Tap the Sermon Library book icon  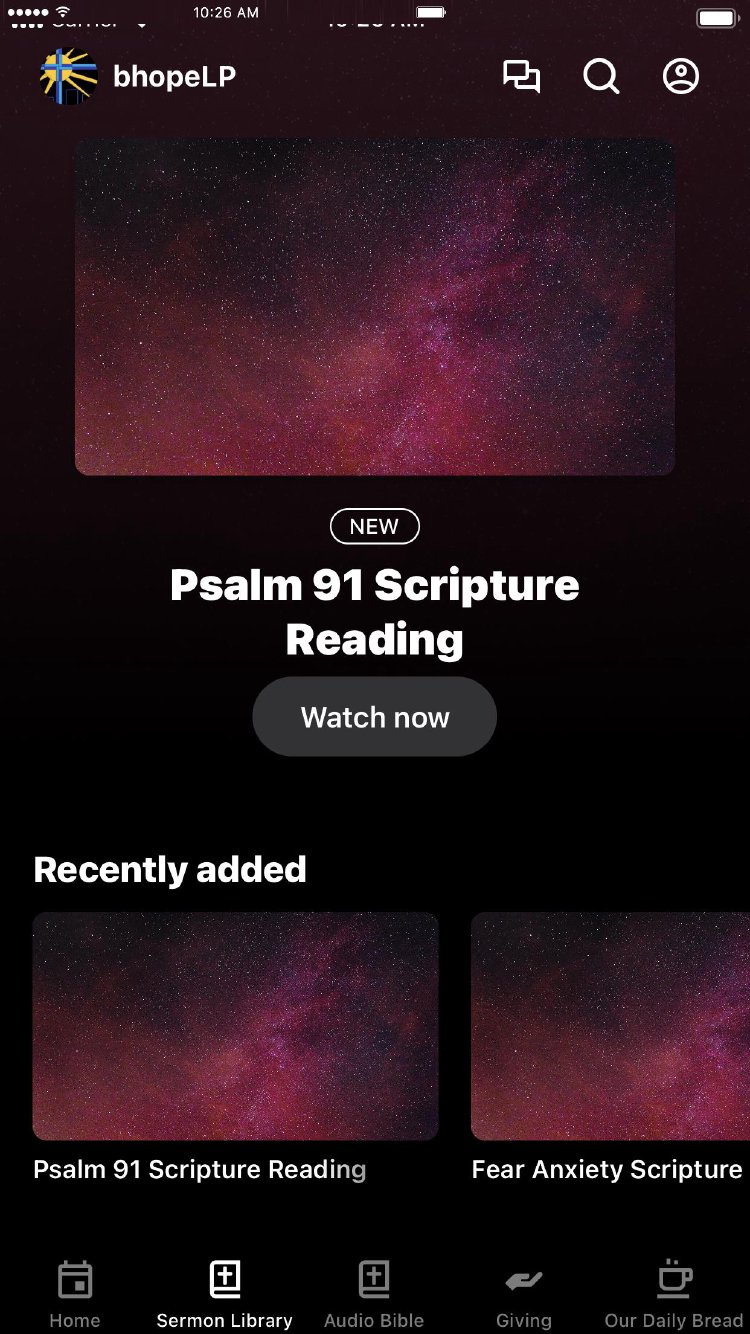point(224,1279)
